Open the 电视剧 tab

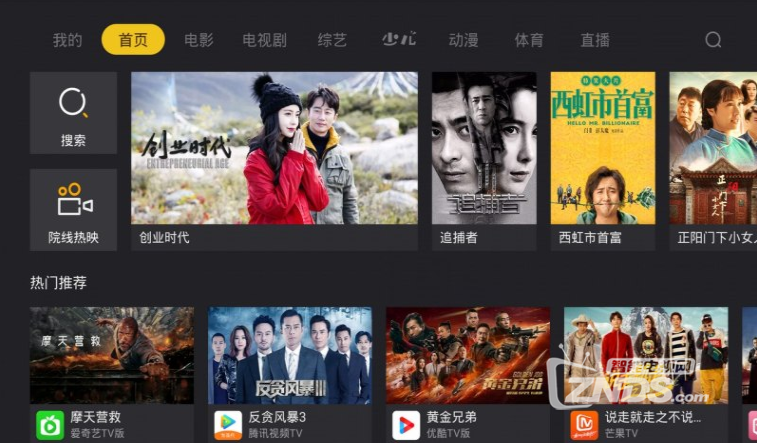[264, 40]
